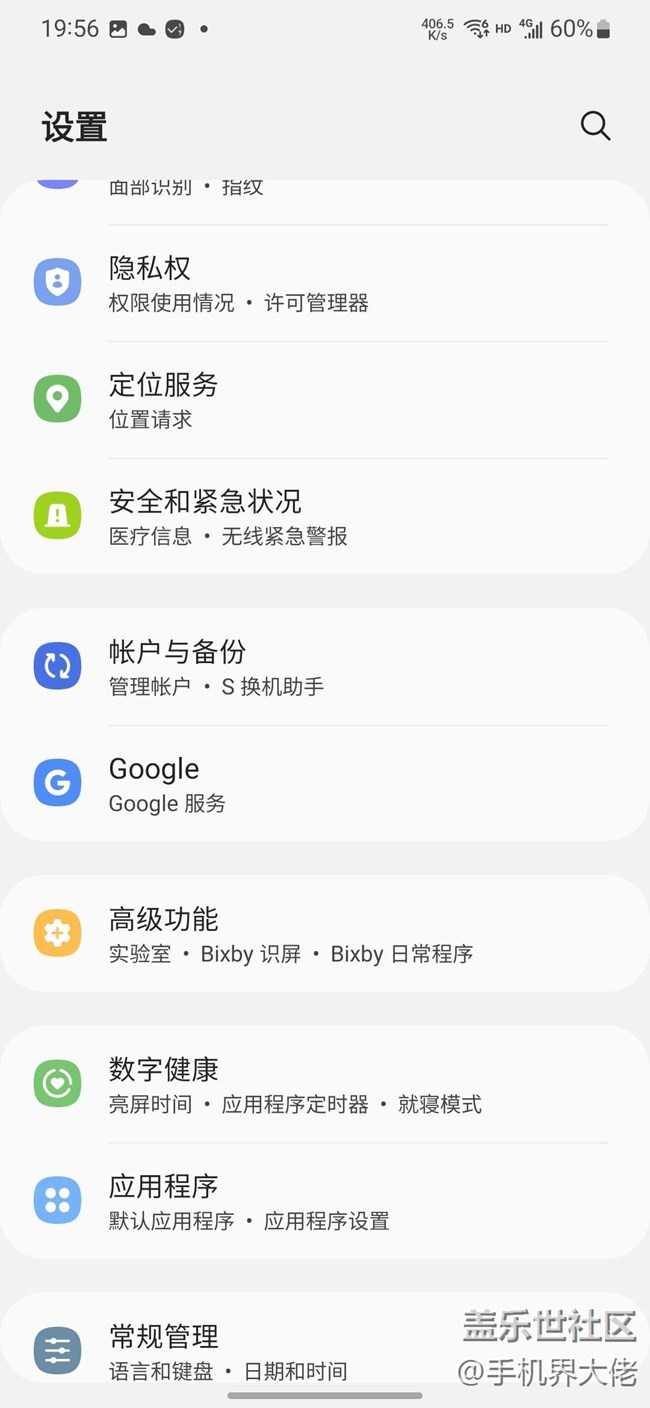This screenshot has width=650, height=1408.
Task: Open the settings search icon
Action: 595,126
